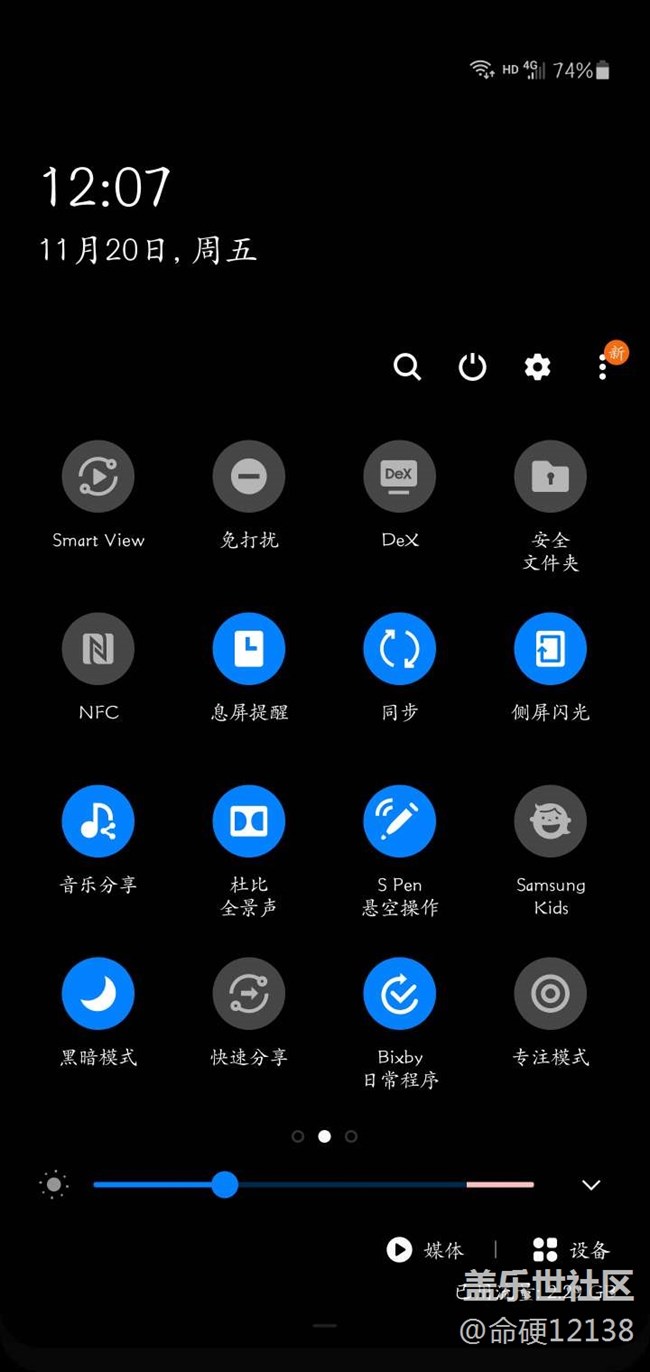The image size is (650, 1372).
Task: Turn off 同步 sync
Action: tap(399, 649)
